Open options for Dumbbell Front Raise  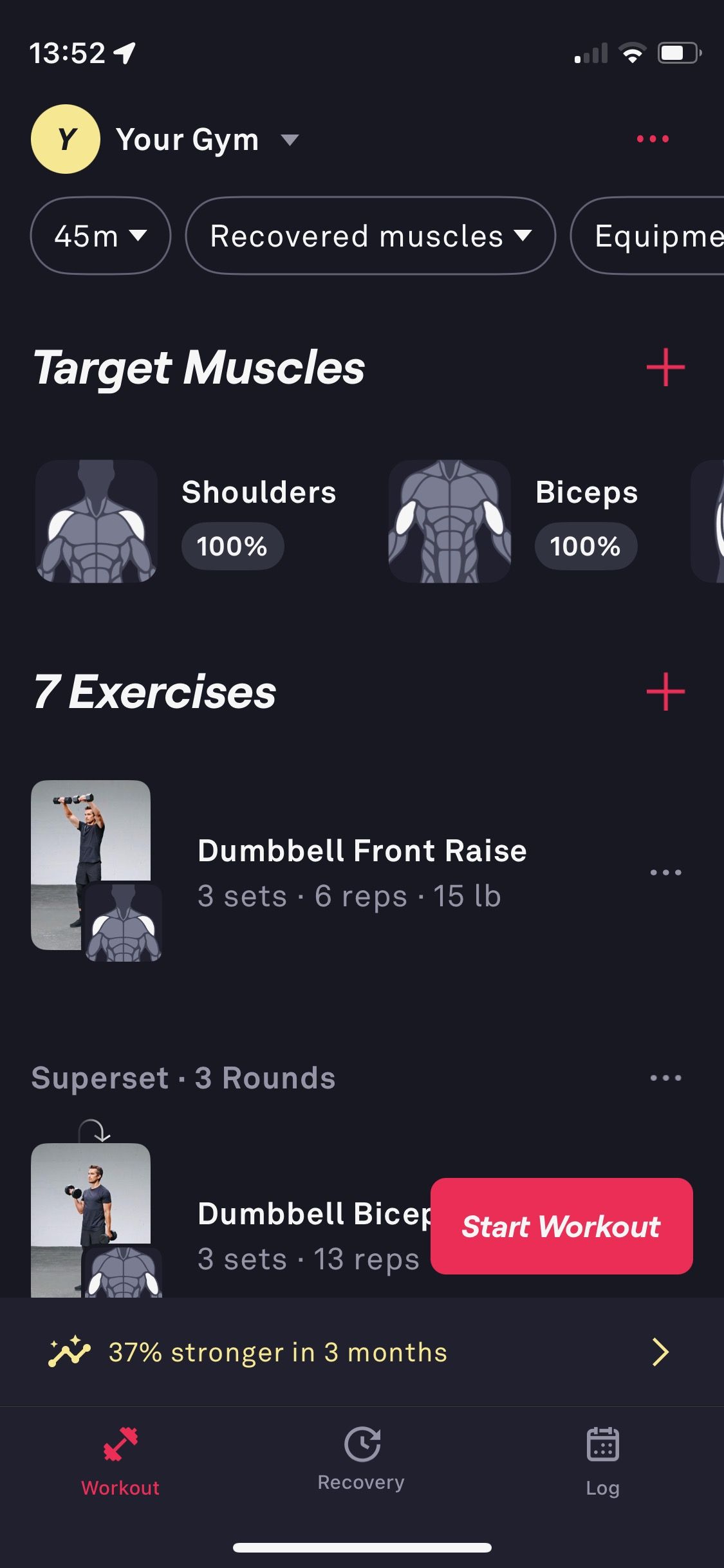click(x=667, y=872)
